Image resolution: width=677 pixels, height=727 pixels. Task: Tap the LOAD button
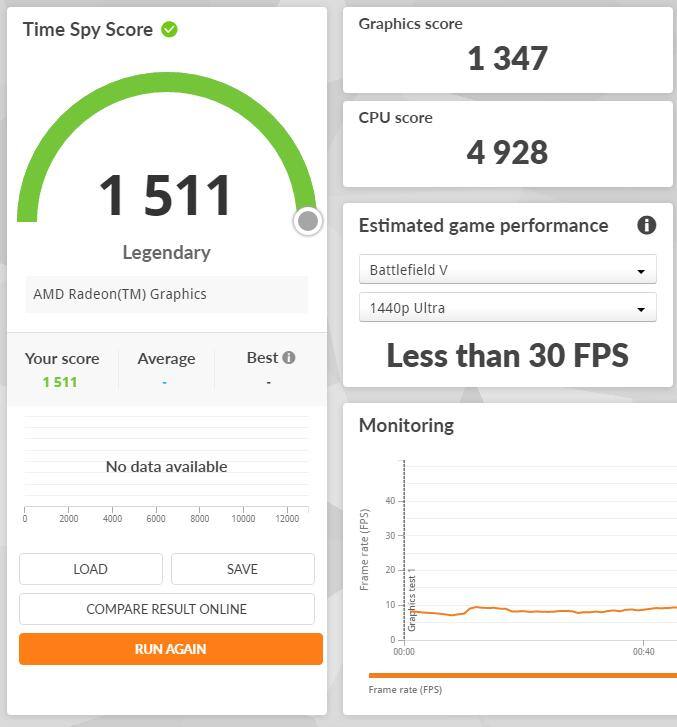click(x=90, y=569)
